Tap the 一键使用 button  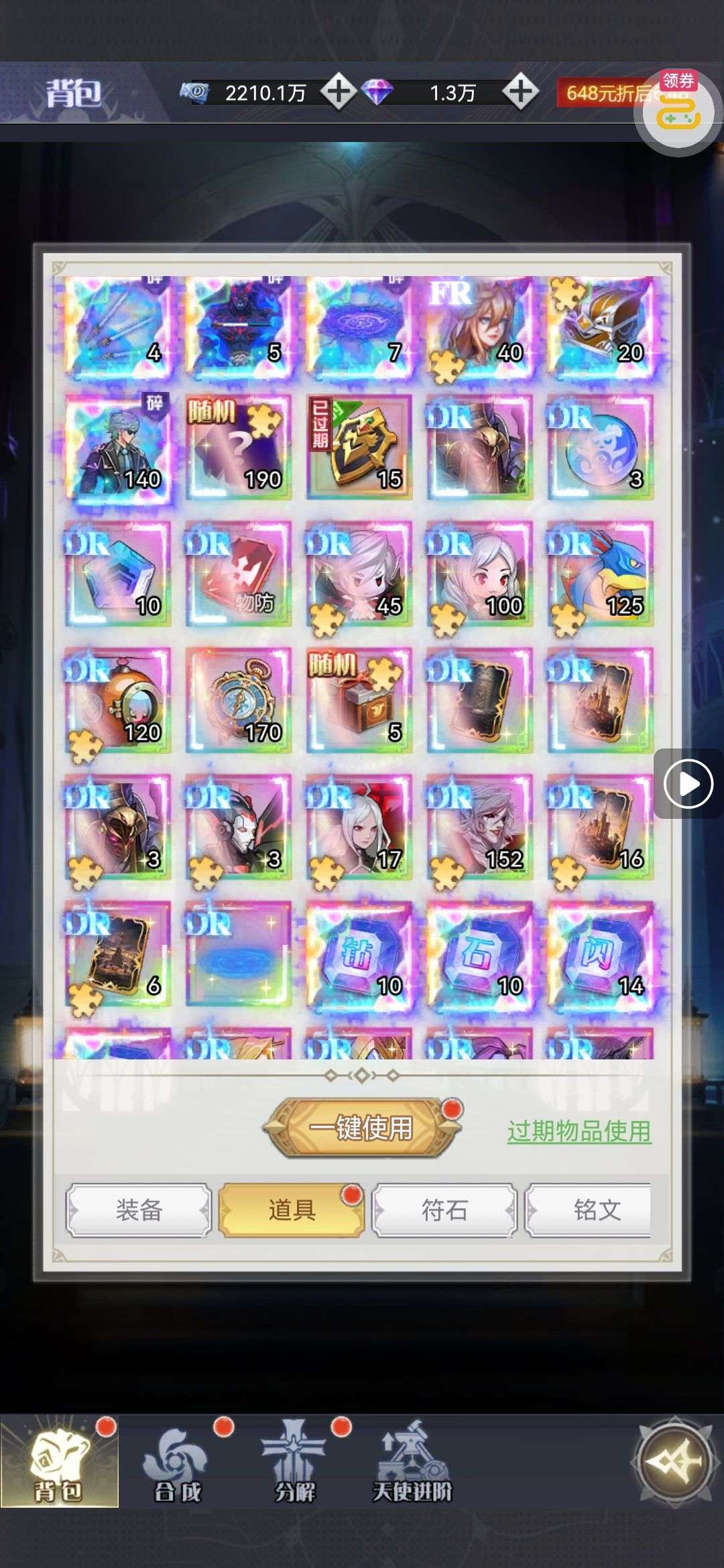(361, 1128)
